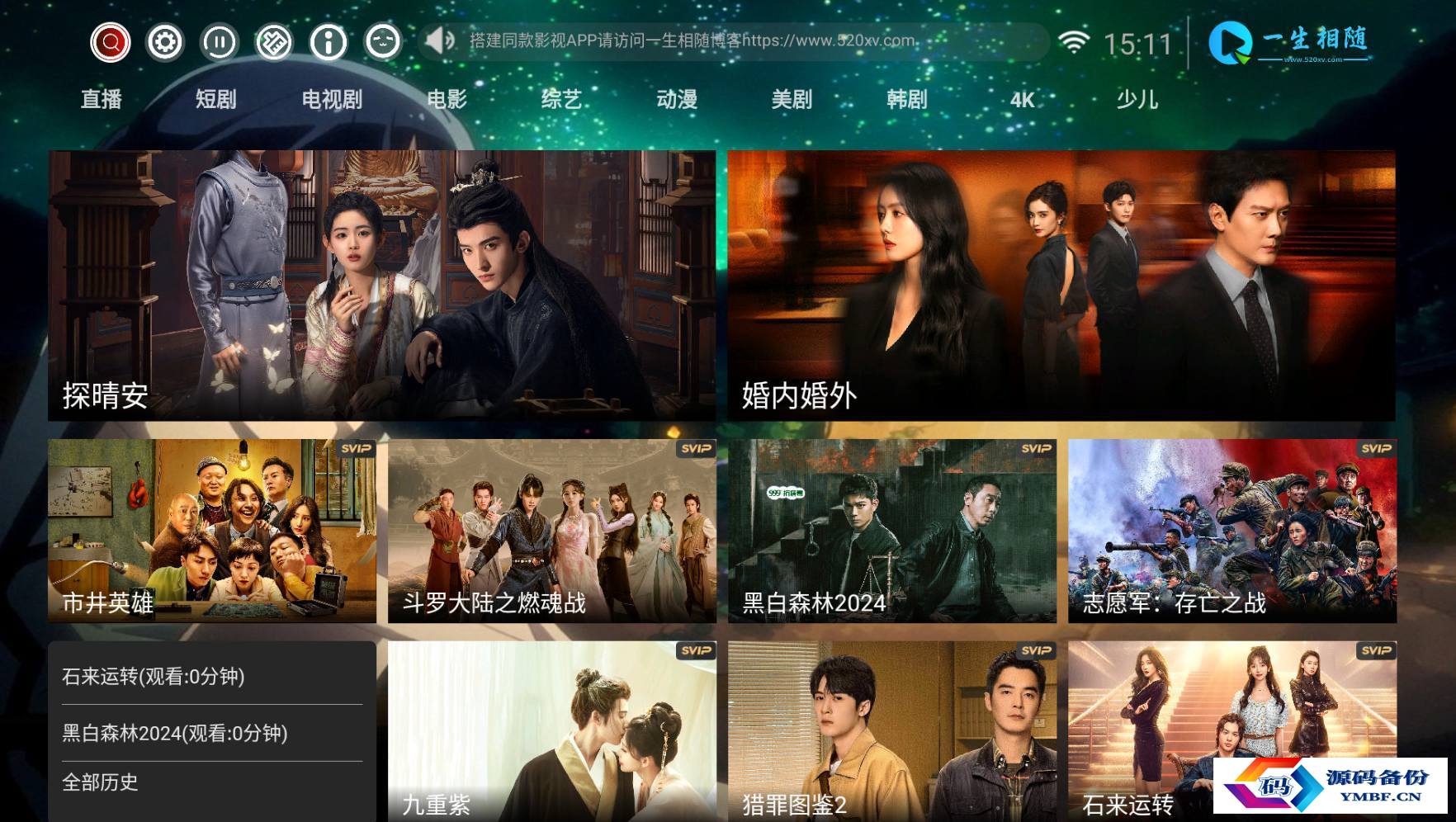Open 斗罗大陆之燃魂战 card

[x=551, y=531]
